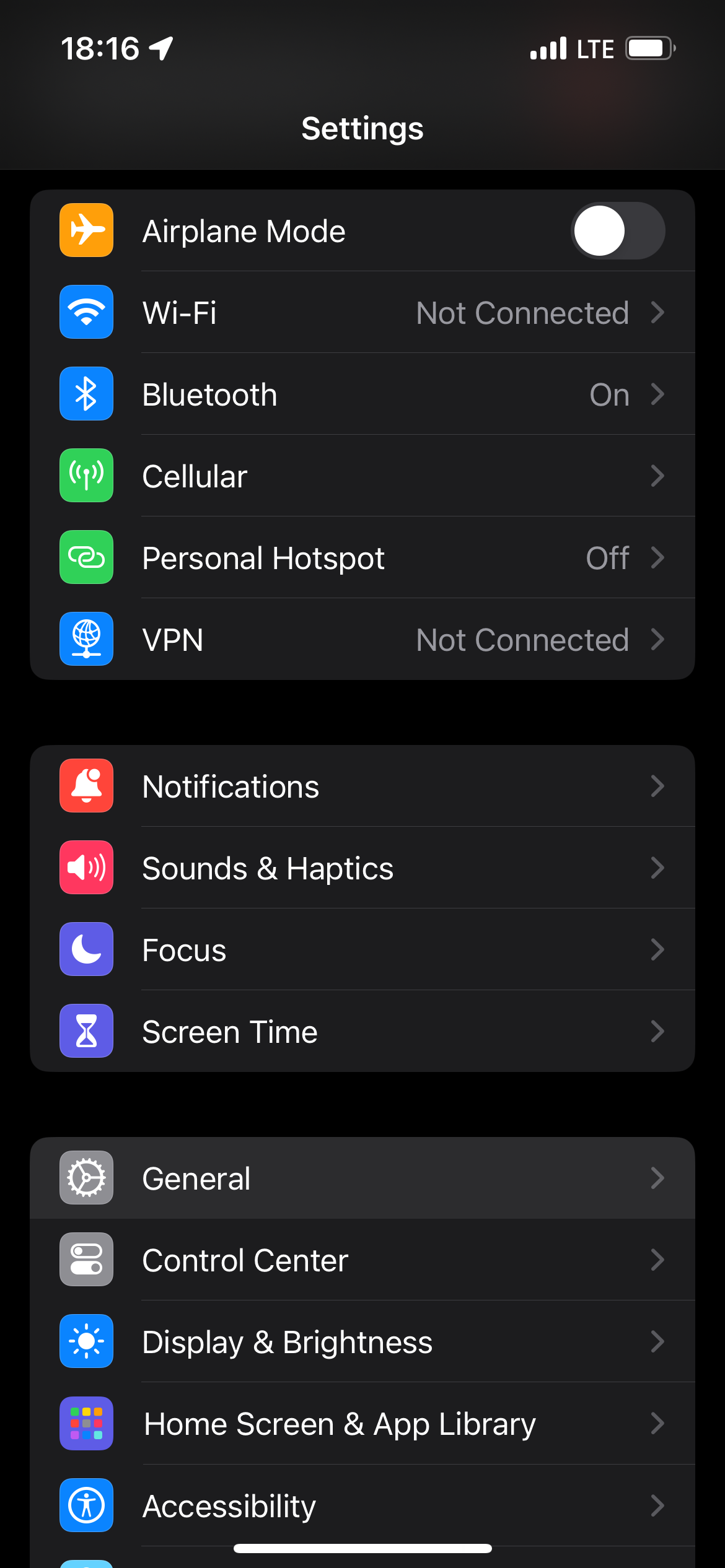The image size is (725, 1568).
Task: Toggle the Airplane Mode switch
Action: pyautogui.click(x=618, y=231)
